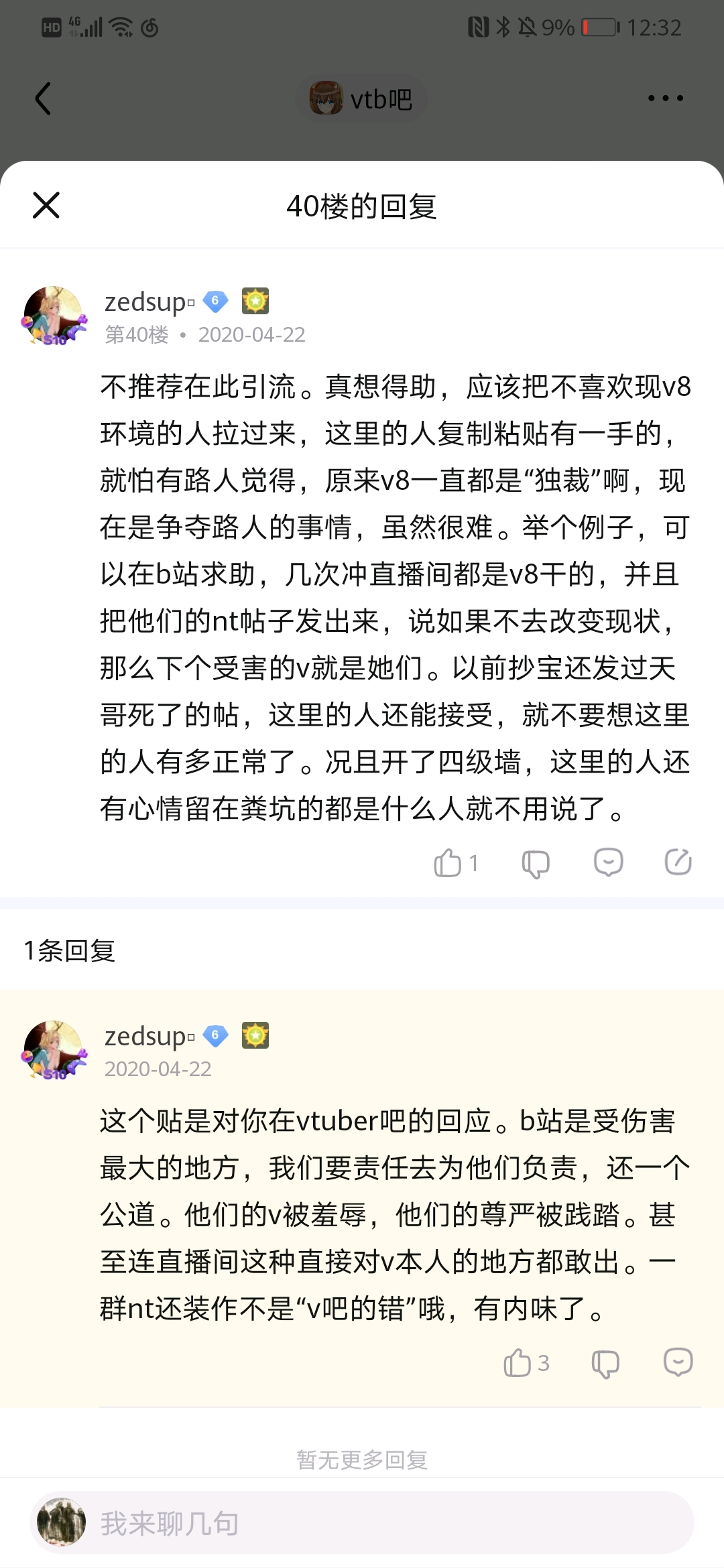Dislike the 第40楼 post
This screenshot has width=724, height=1568.
point(536,863)
